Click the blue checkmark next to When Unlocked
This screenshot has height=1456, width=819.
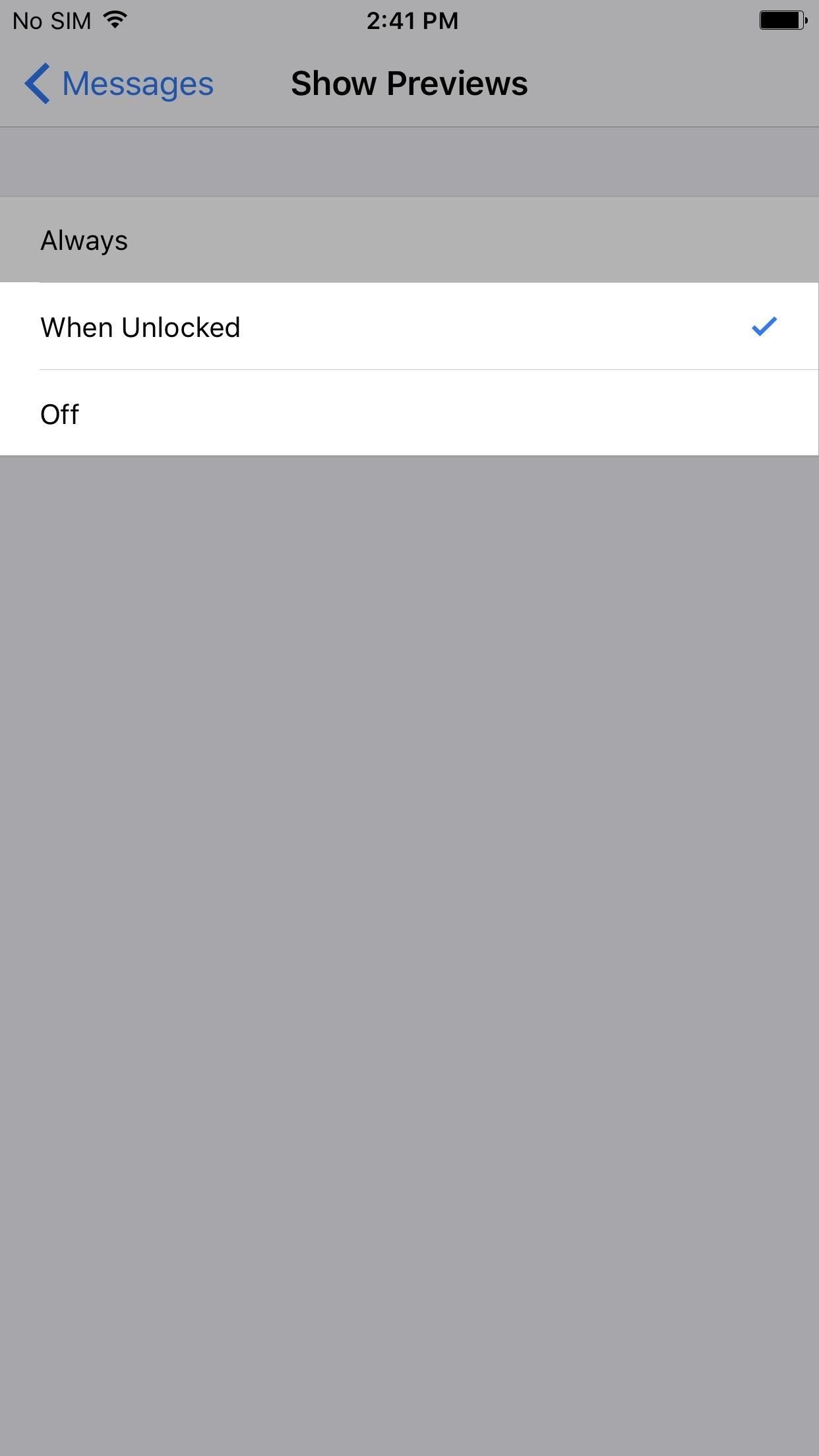pyautogui.click(x=765, y=326)
